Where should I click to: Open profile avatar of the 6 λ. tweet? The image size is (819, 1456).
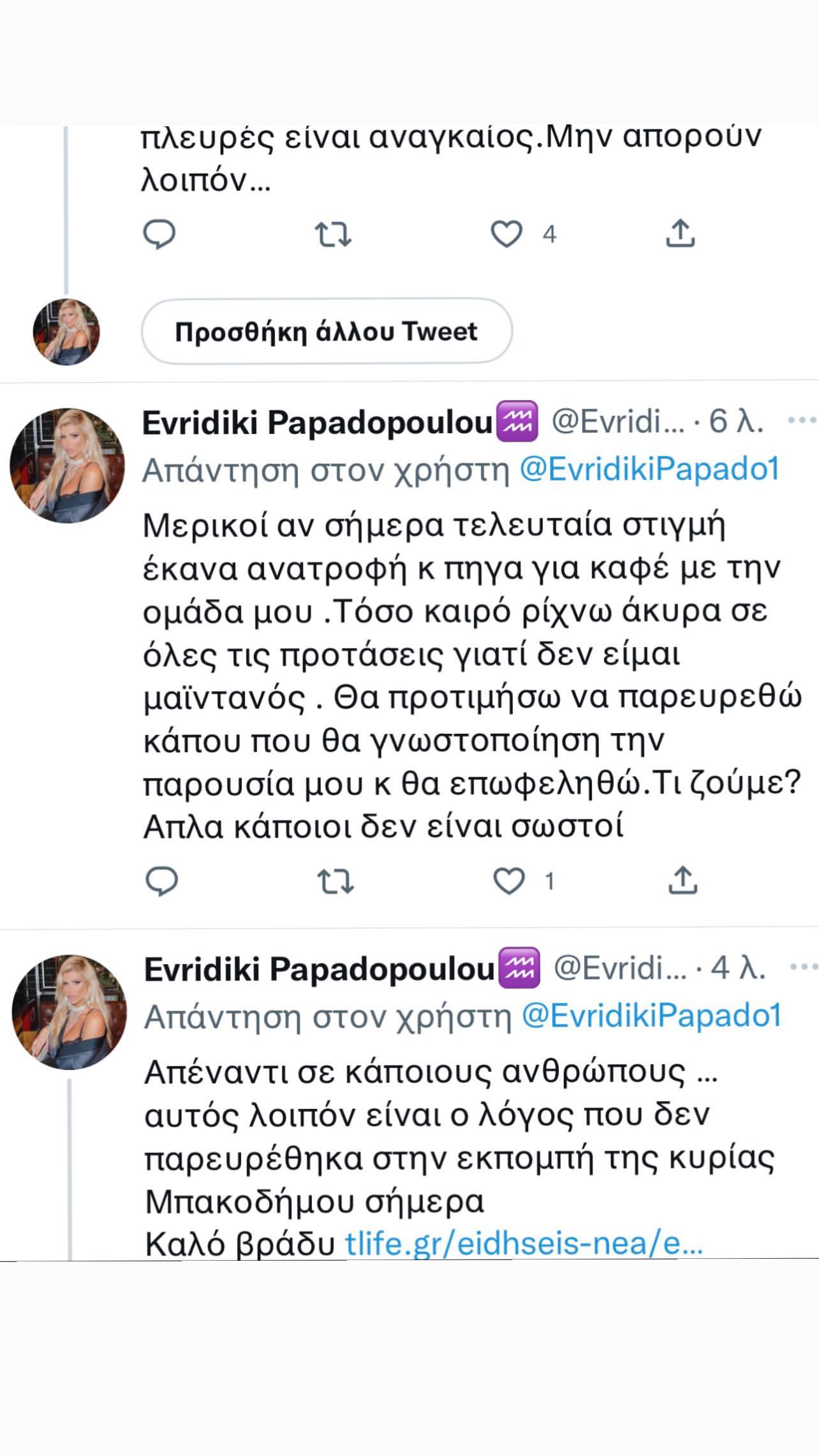(68, 465)
